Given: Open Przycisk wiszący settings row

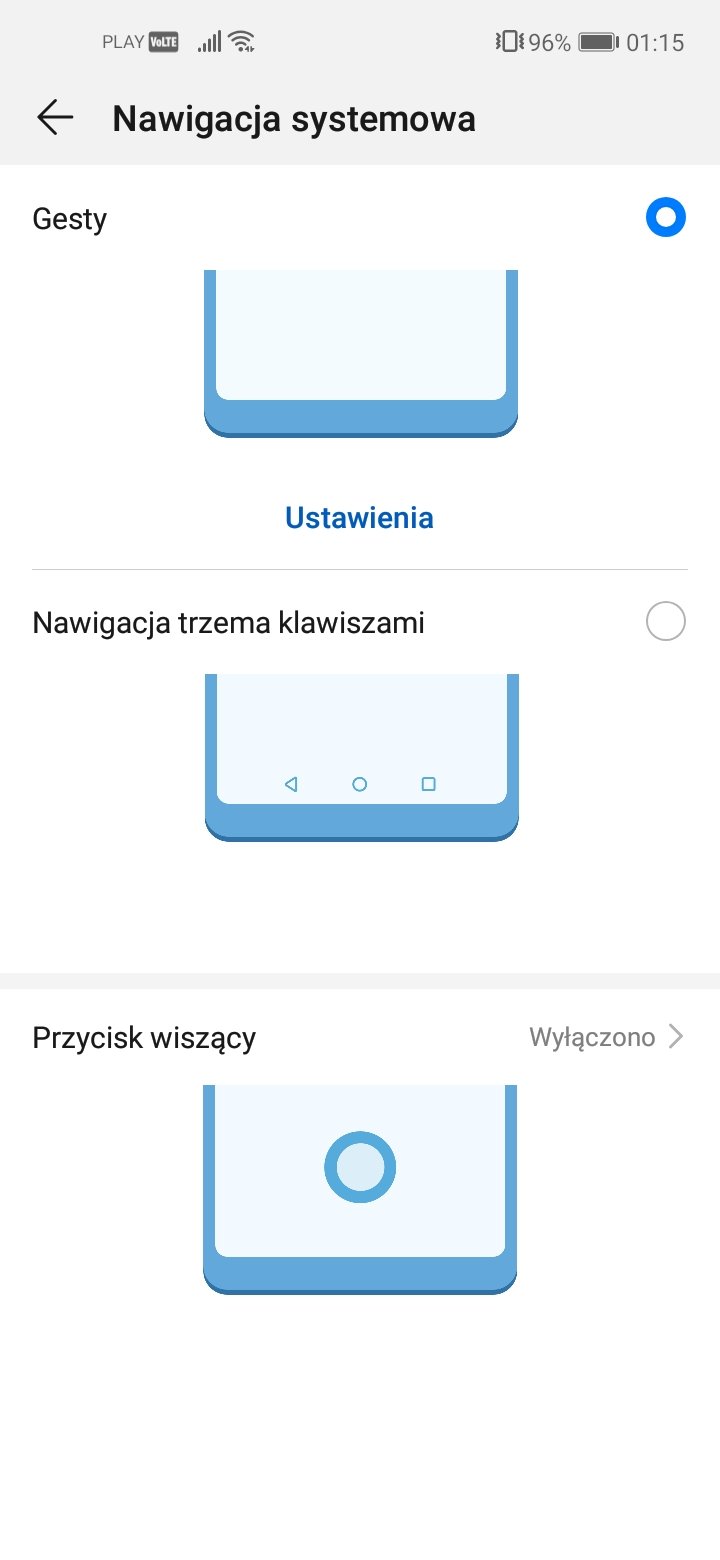Looking at the screenshot, I should [x=360, y=1037].
